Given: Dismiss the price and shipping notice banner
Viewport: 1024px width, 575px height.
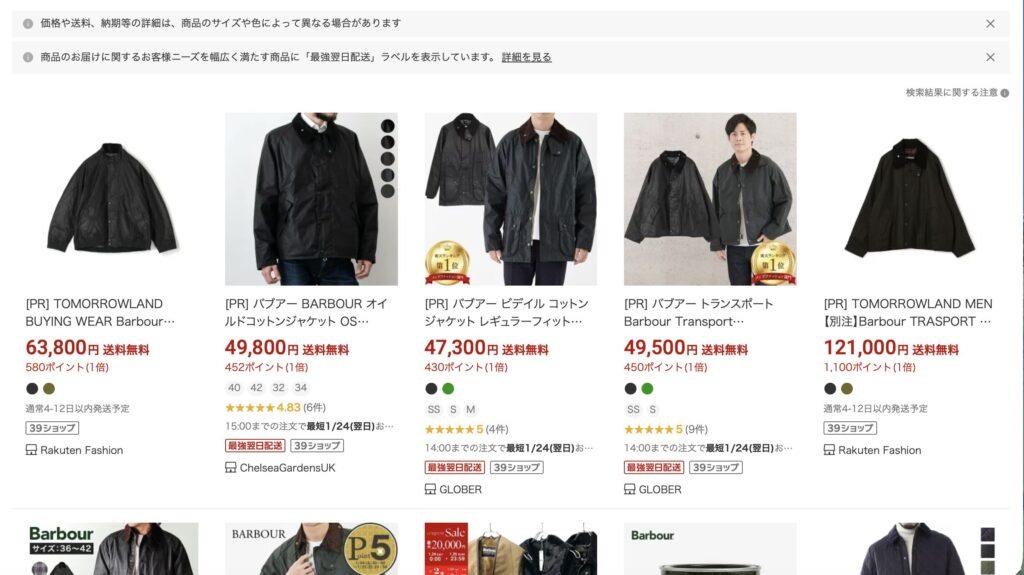Looking at the screenshot, I should coord(990,23).
